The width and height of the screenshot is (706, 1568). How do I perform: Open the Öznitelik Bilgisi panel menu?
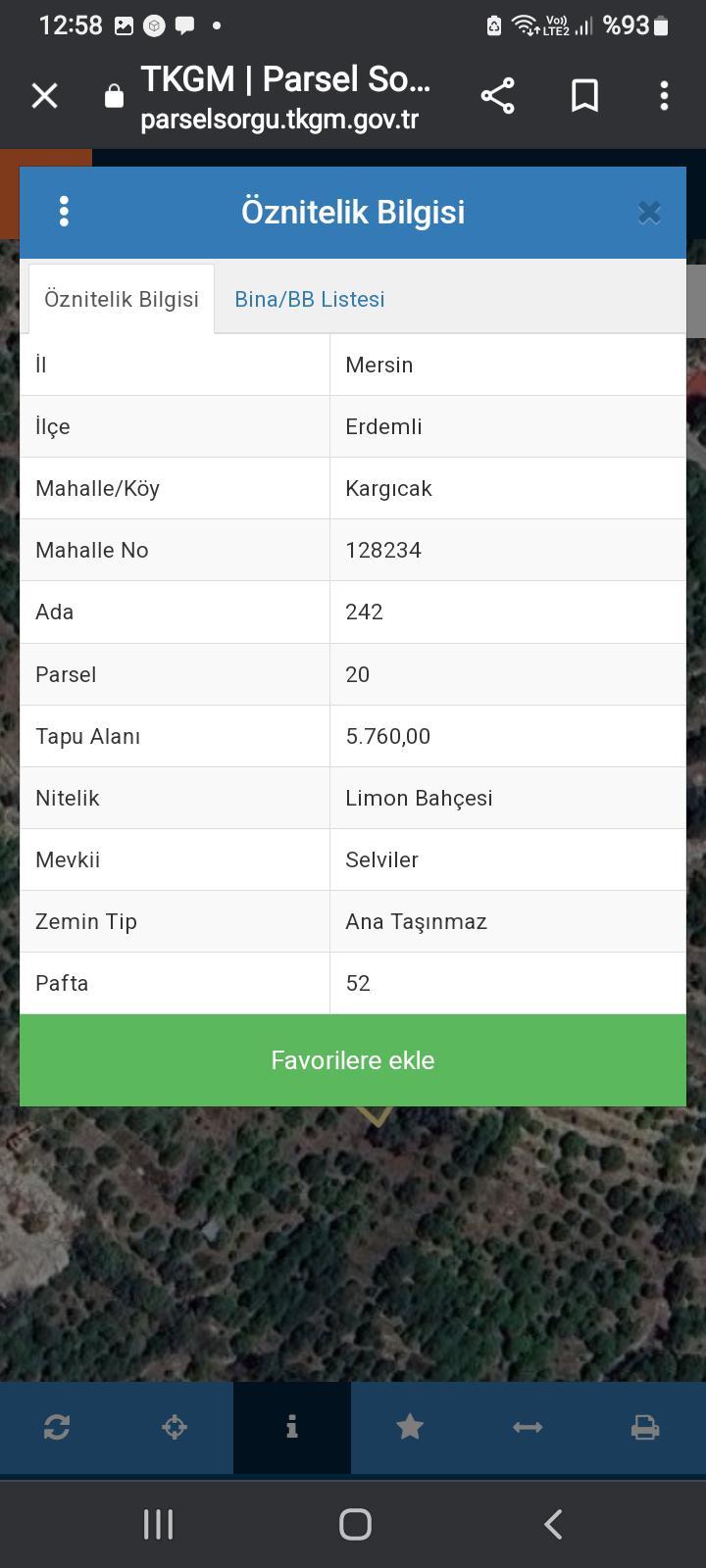64,212
